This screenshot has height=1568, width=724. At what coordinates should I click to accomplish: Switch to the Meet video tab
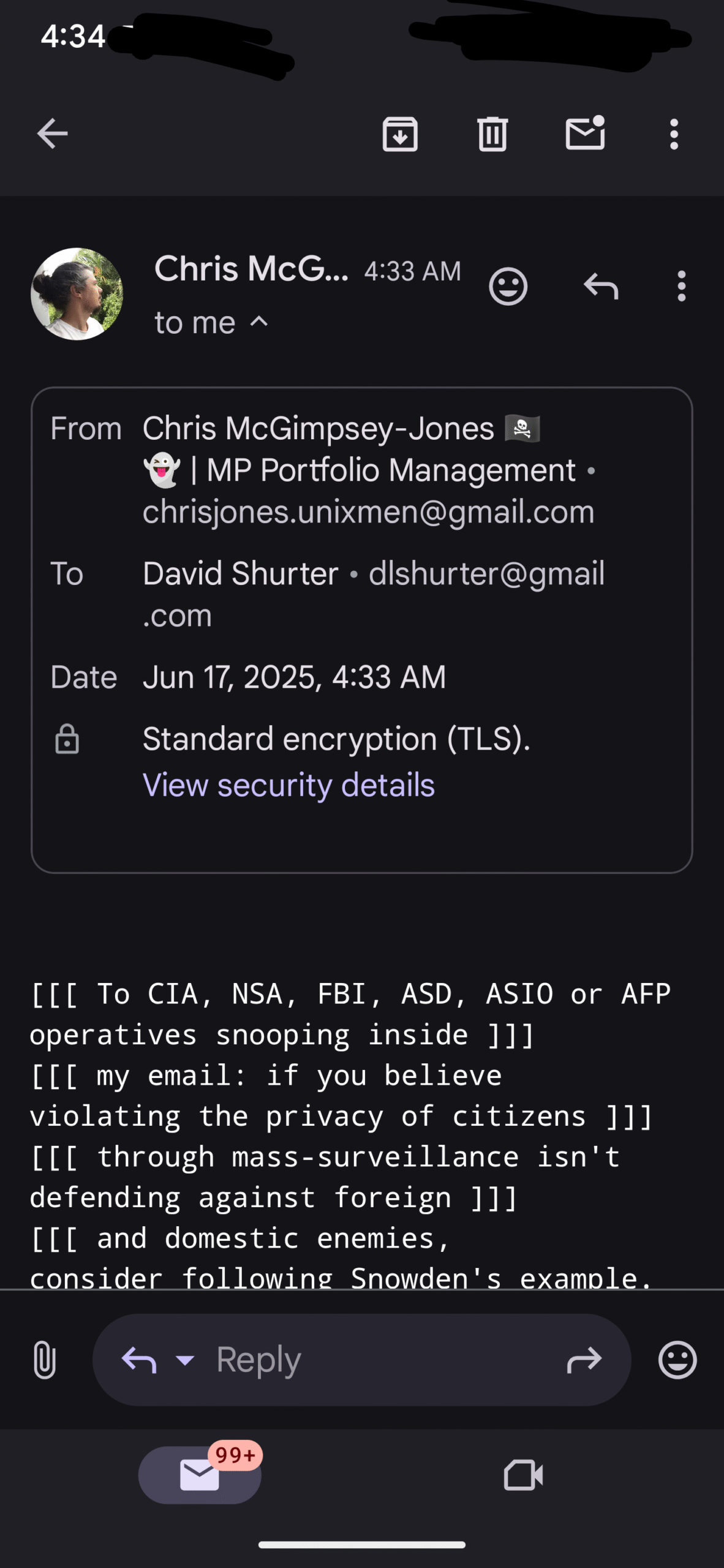click(x=523, y=1475)
